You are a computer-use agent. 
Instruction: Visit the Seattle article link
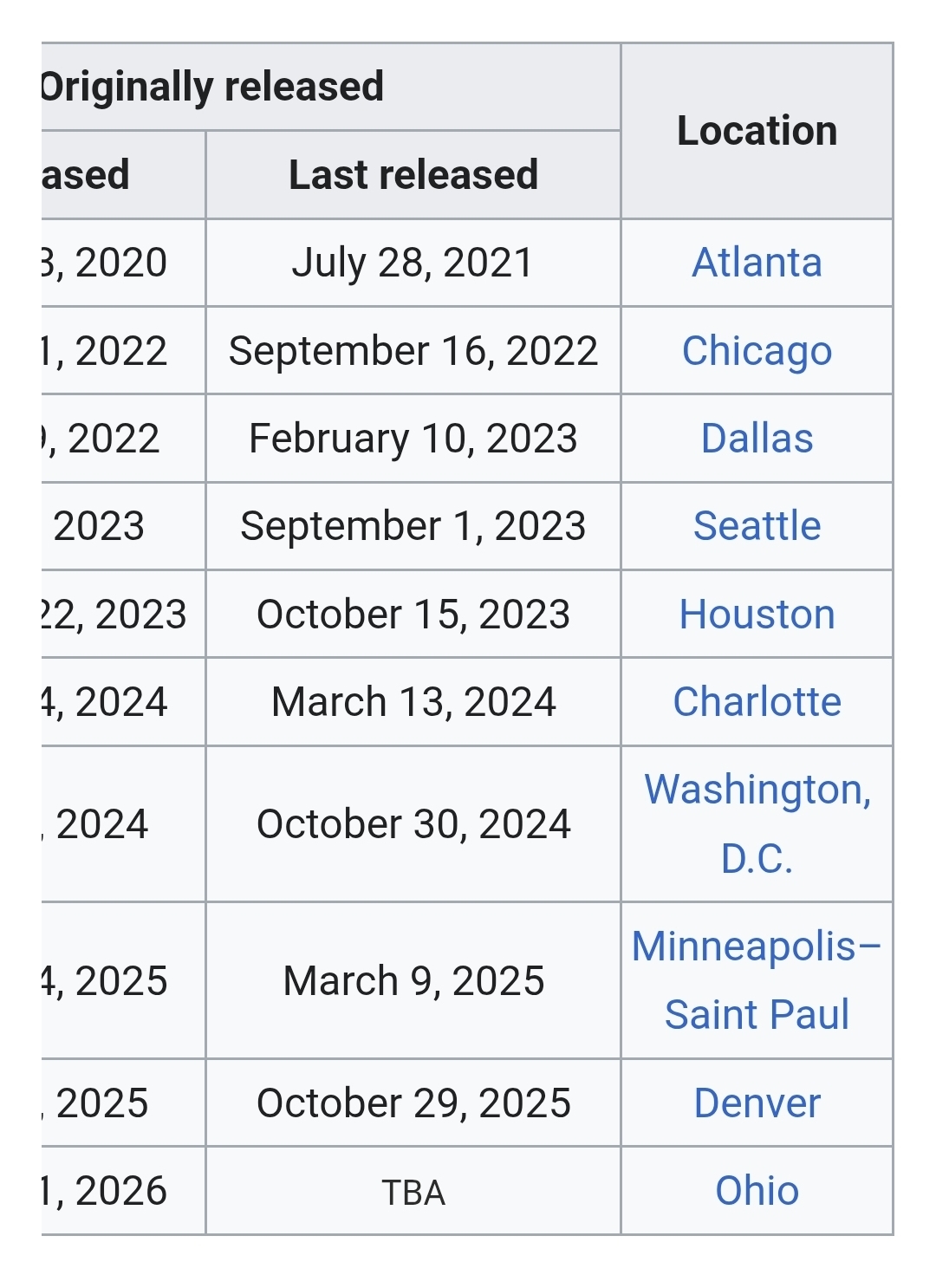pos(757,526)
